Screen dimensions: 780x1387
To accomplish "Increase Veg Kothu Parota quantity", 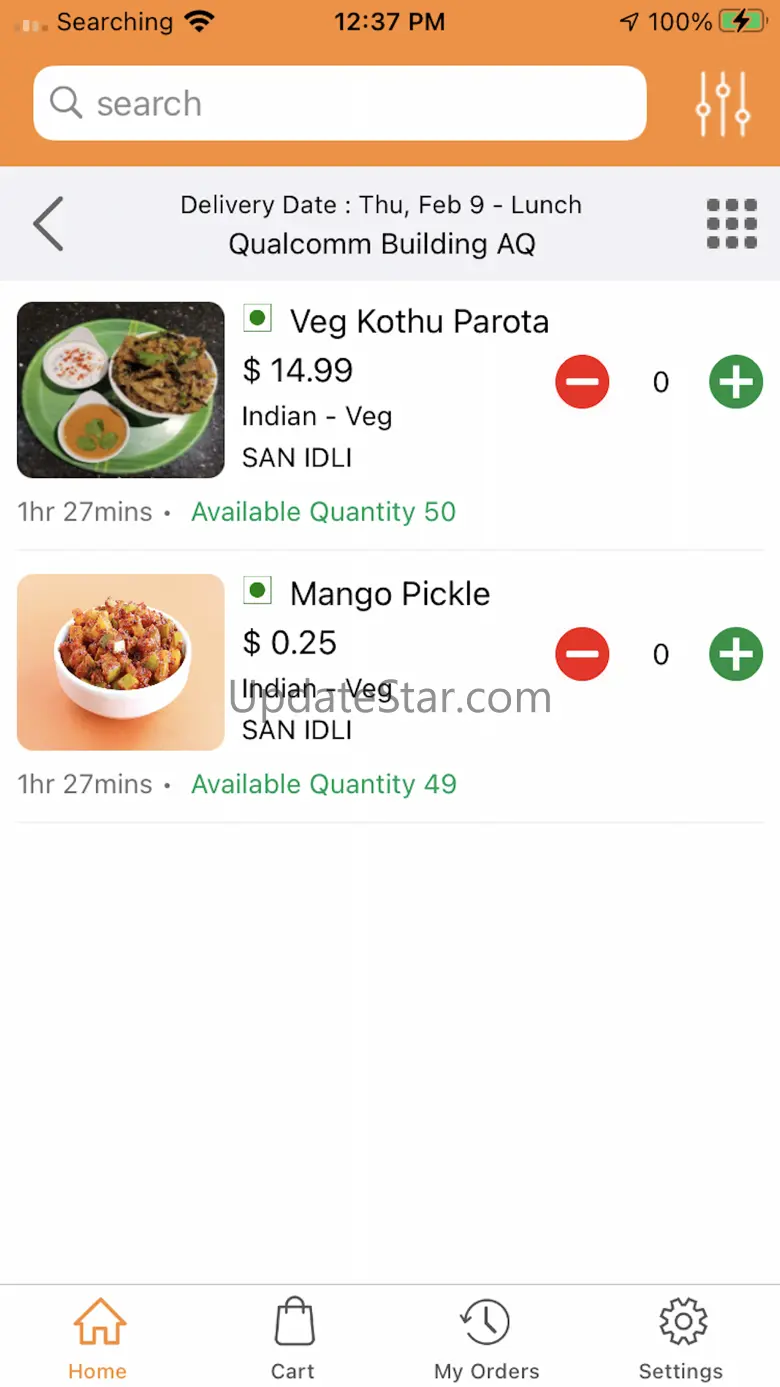I will (x=736, y=382).
